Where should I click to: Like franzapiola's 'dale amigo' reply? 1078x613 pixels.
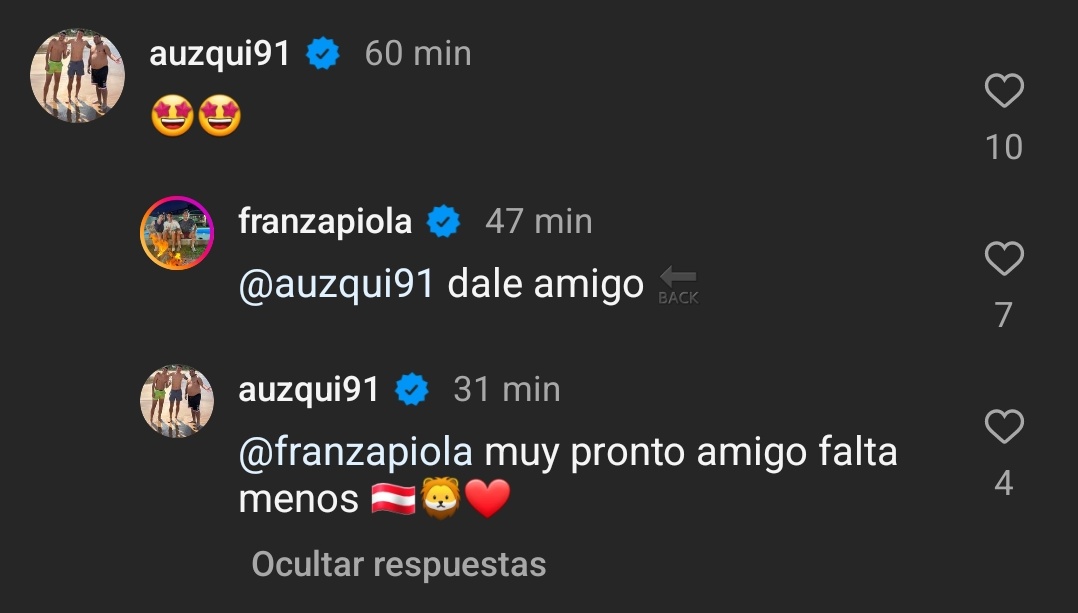[1004, 260]
